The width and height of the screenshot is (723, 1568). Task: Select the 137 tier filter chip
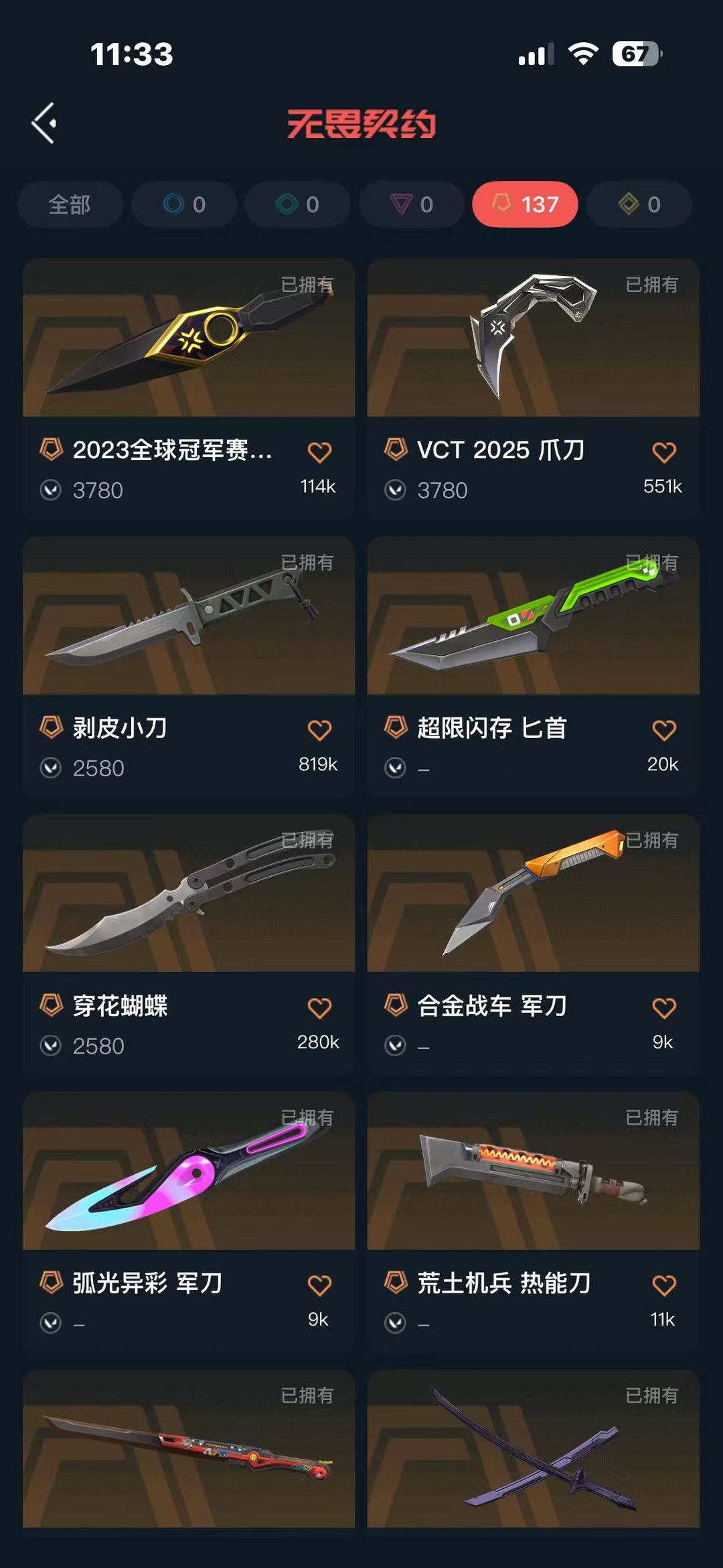point(526,204)
